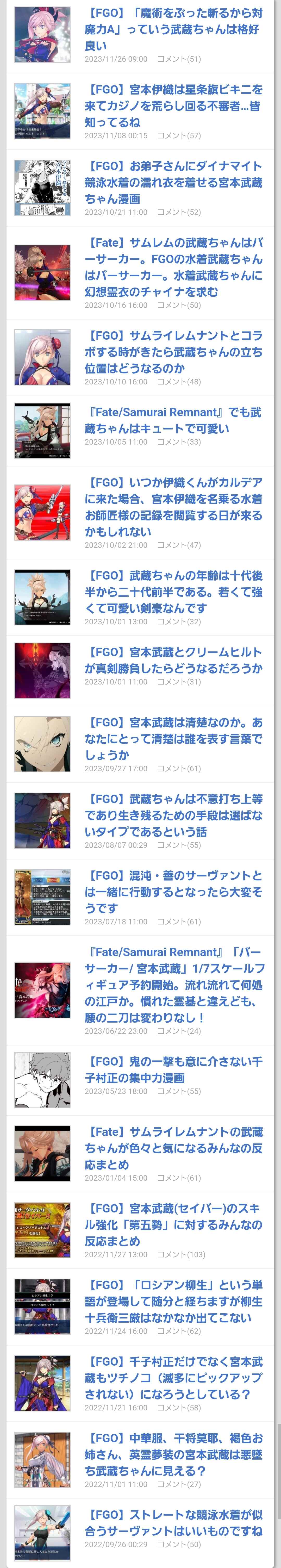This screenshot has width=281, height=1568.
Task: Open 混沌・善のサーヴァント article
Action: pos(173,892)
